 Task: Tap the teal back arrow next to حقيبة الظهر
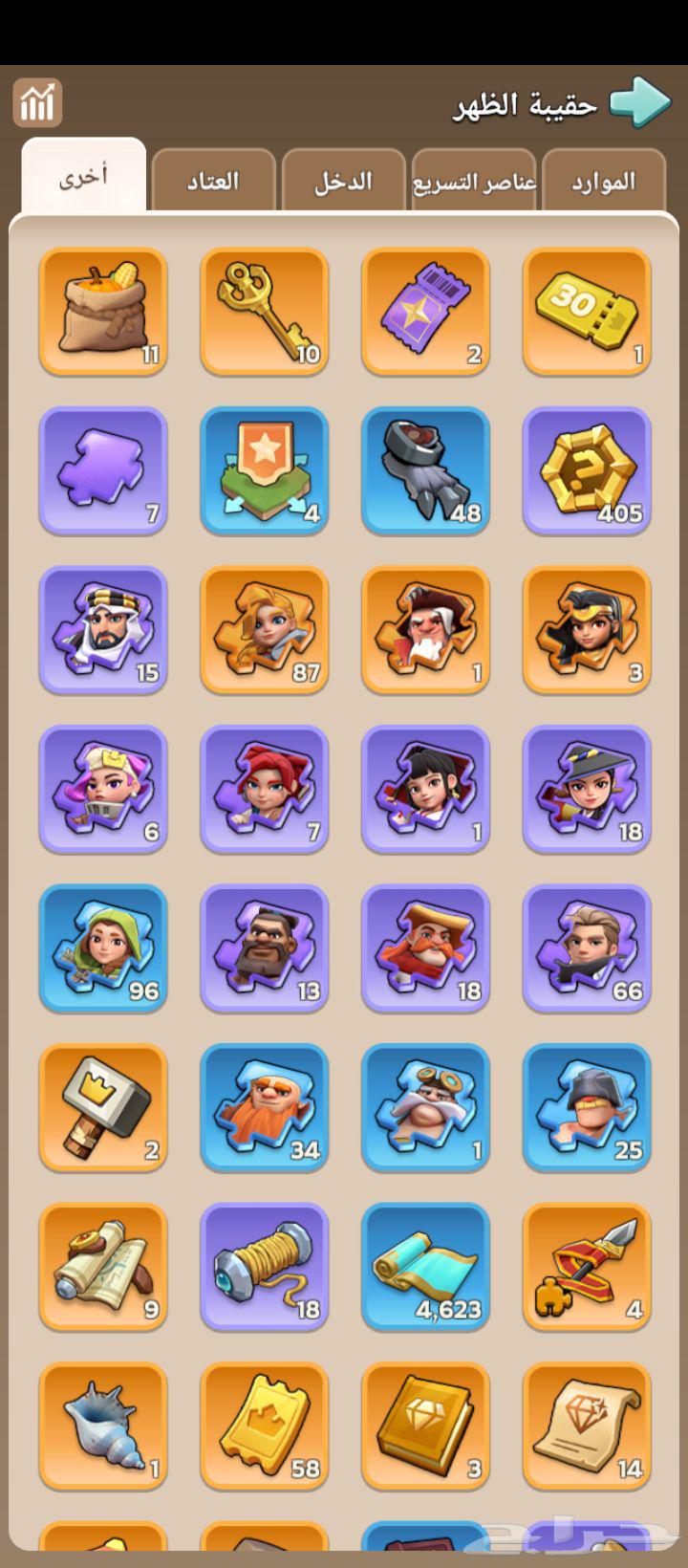click(x=639, y=102)
